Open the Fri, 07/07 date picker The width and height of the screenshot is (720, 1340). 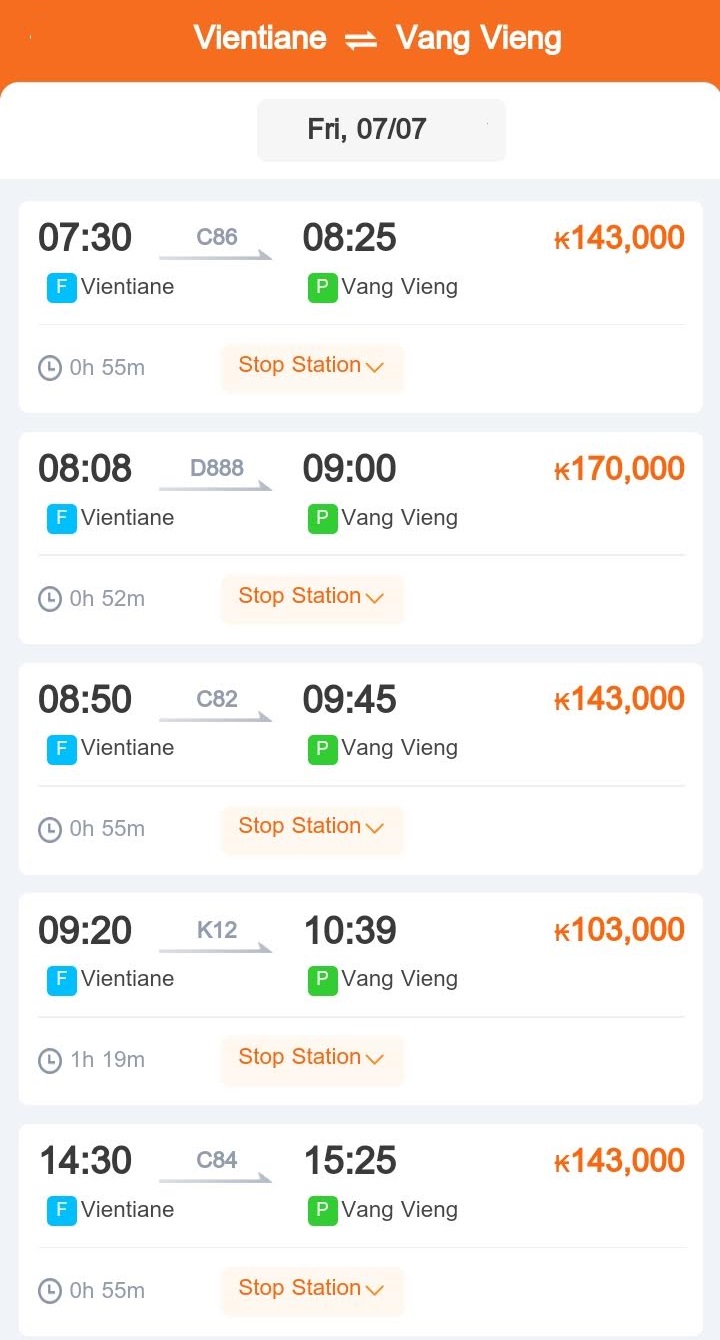(x=381, y=130)
